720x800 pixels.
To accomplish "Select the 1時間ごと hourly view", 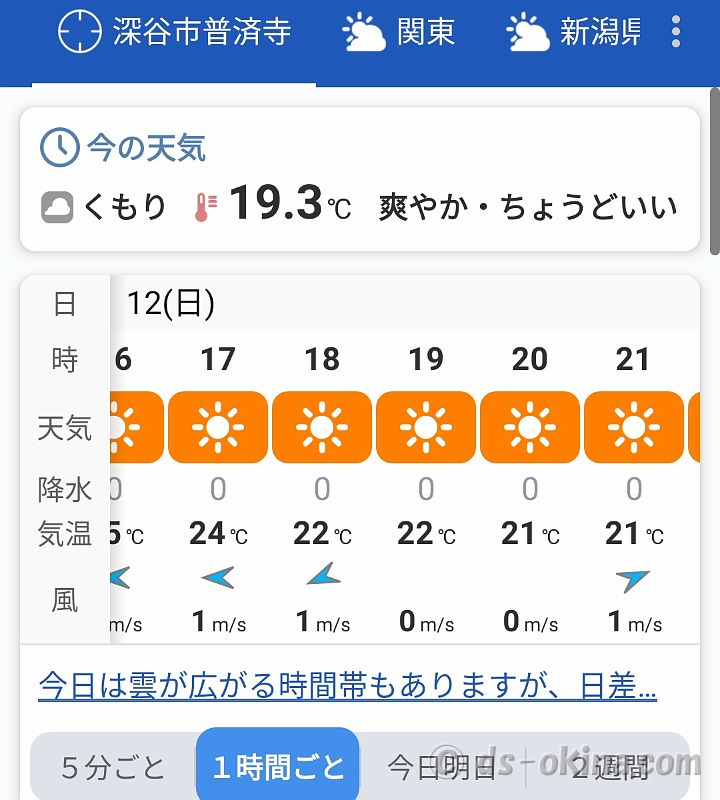I will [278, 768].
